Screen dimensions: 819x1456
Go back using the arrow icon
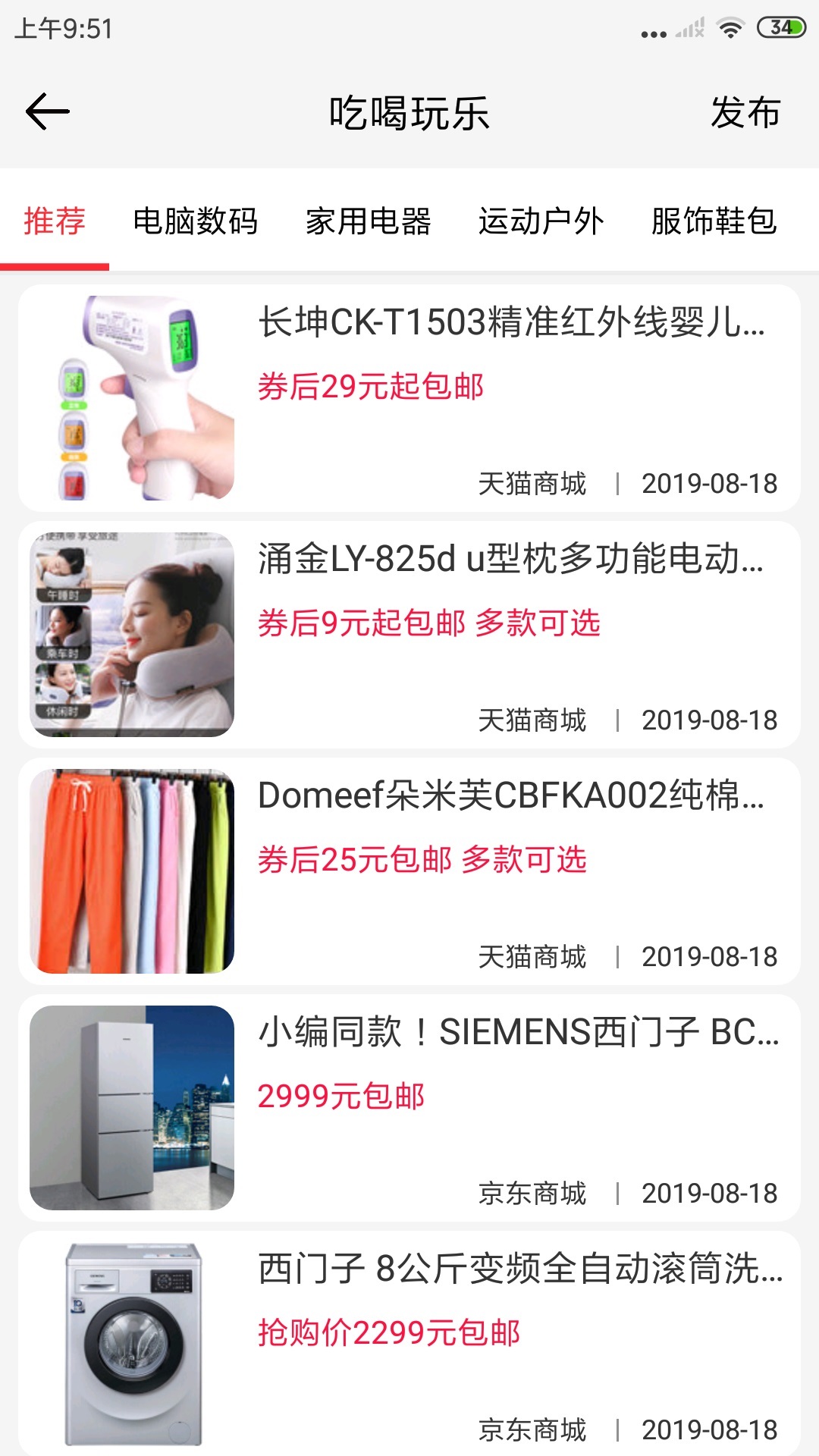(47, 112)
